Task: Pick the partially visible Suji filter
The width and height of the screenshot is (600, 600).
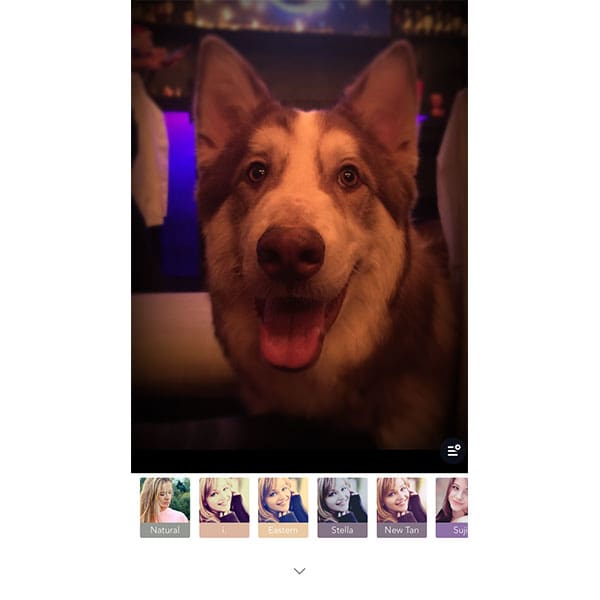Action: click(x=452, y=506)
